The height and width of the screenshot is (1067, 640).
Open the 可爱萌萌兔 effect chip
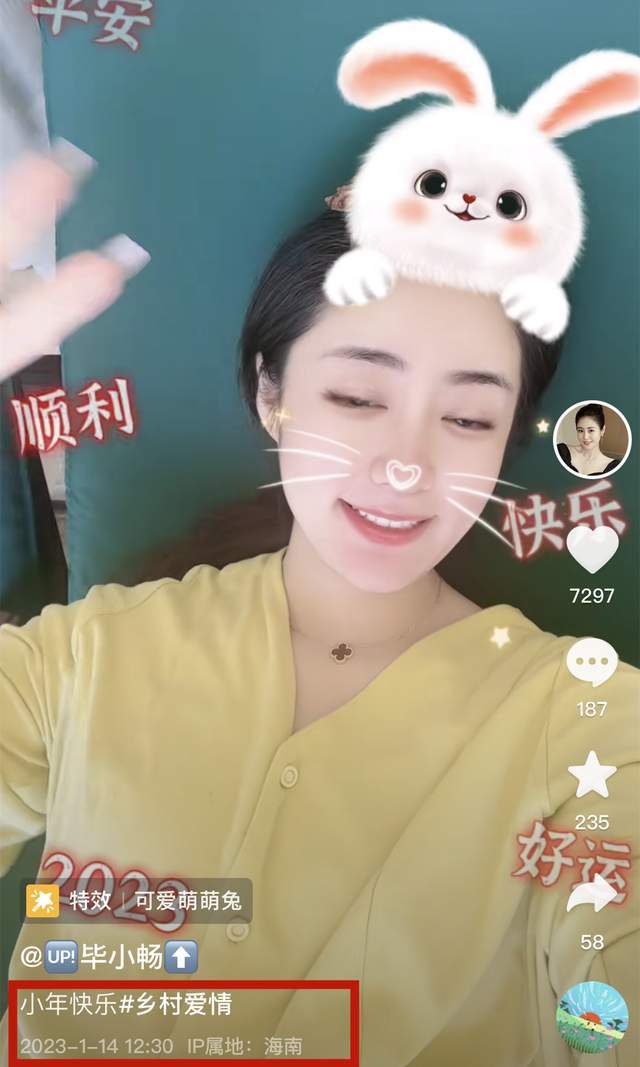[137, 901]
